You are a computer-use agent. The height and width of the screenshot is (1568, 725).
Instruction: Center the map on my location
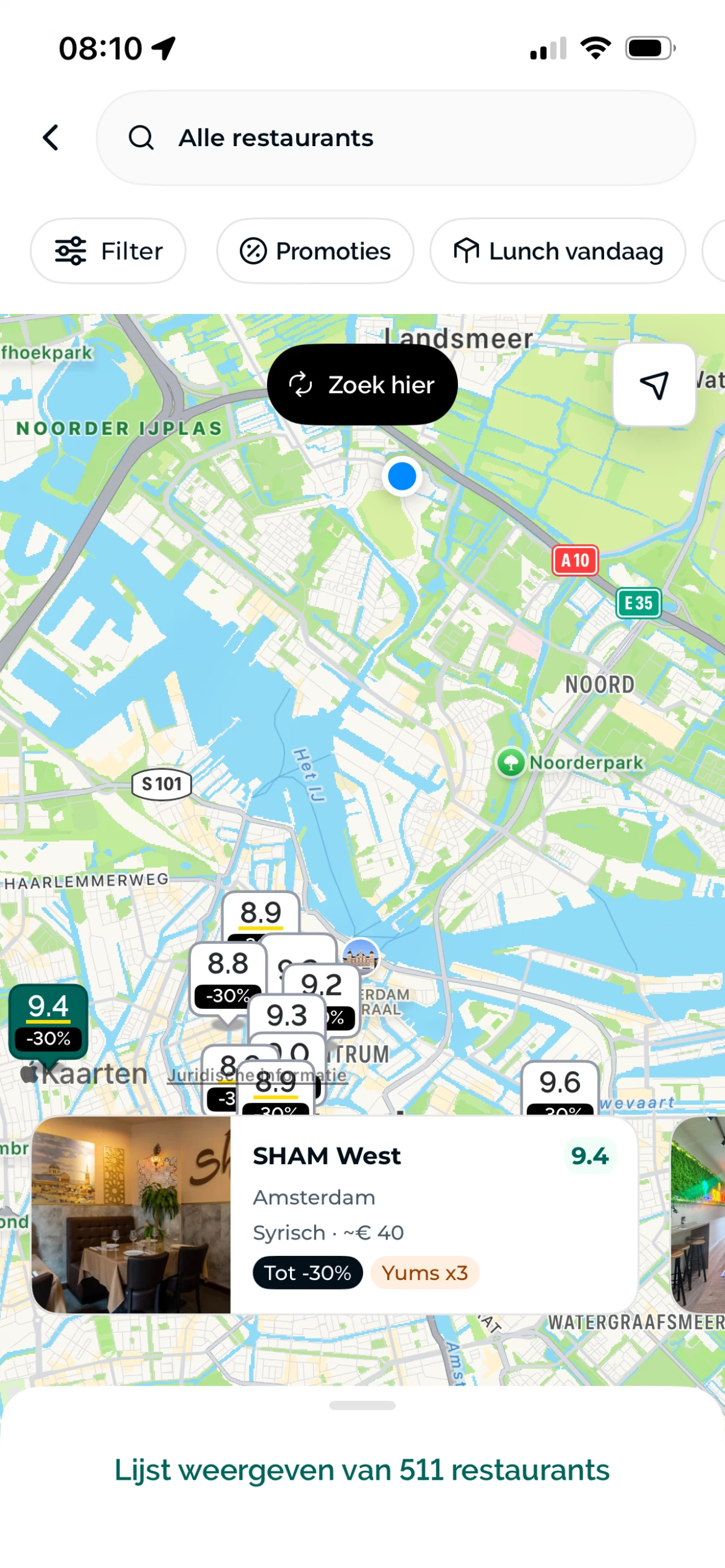point(654,385)
